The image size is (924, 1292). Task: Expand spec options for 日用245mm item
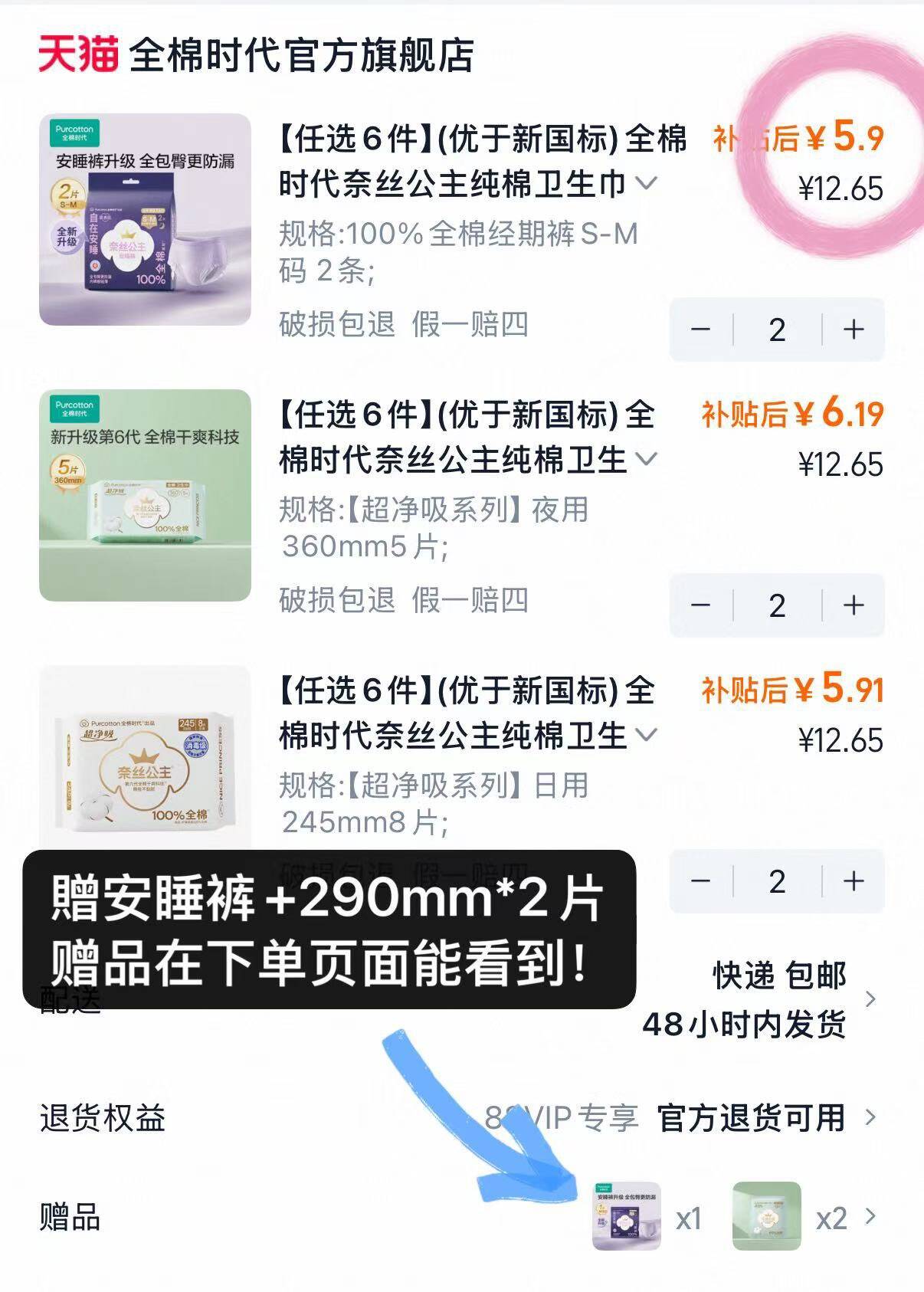[647, 735]
